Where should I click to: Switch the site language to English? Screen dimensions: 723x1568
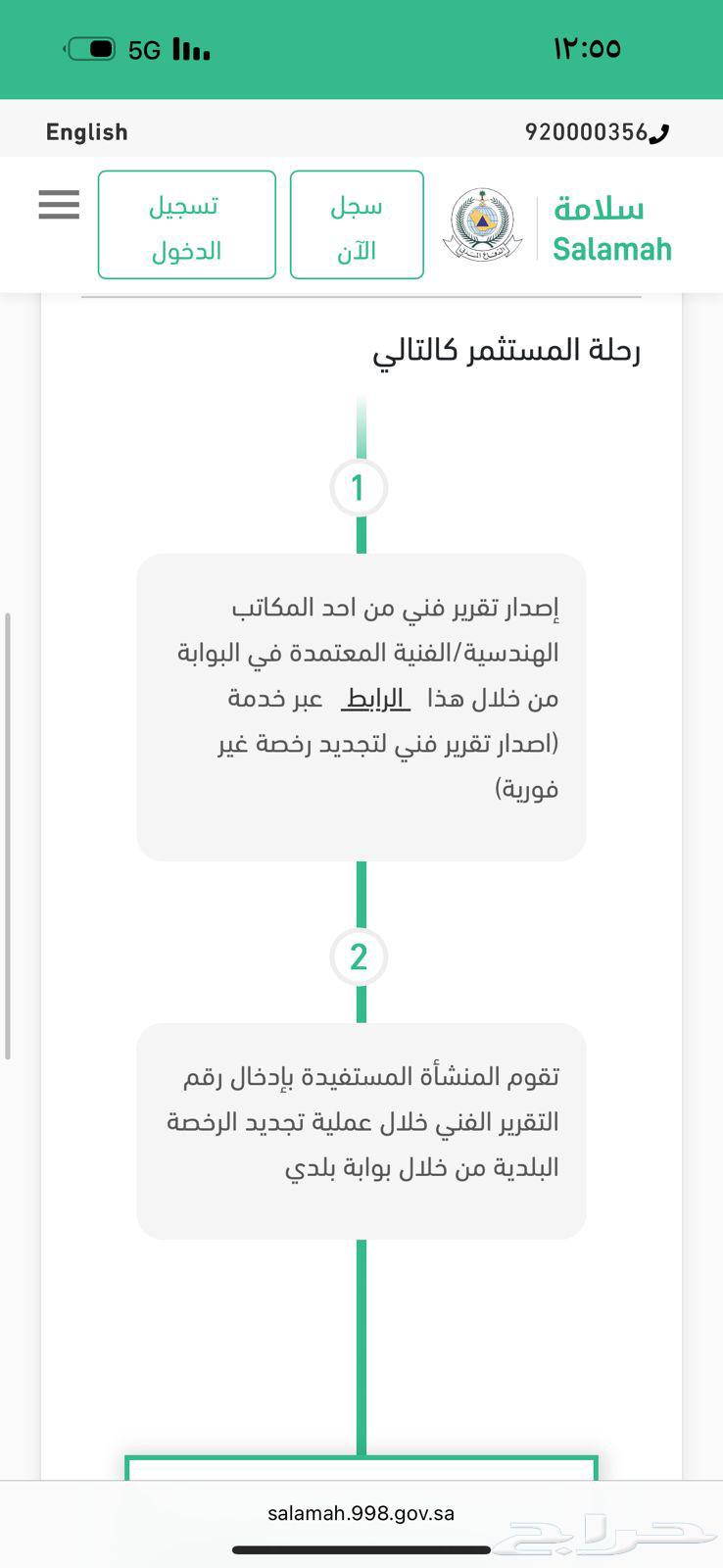coord(86,132)
